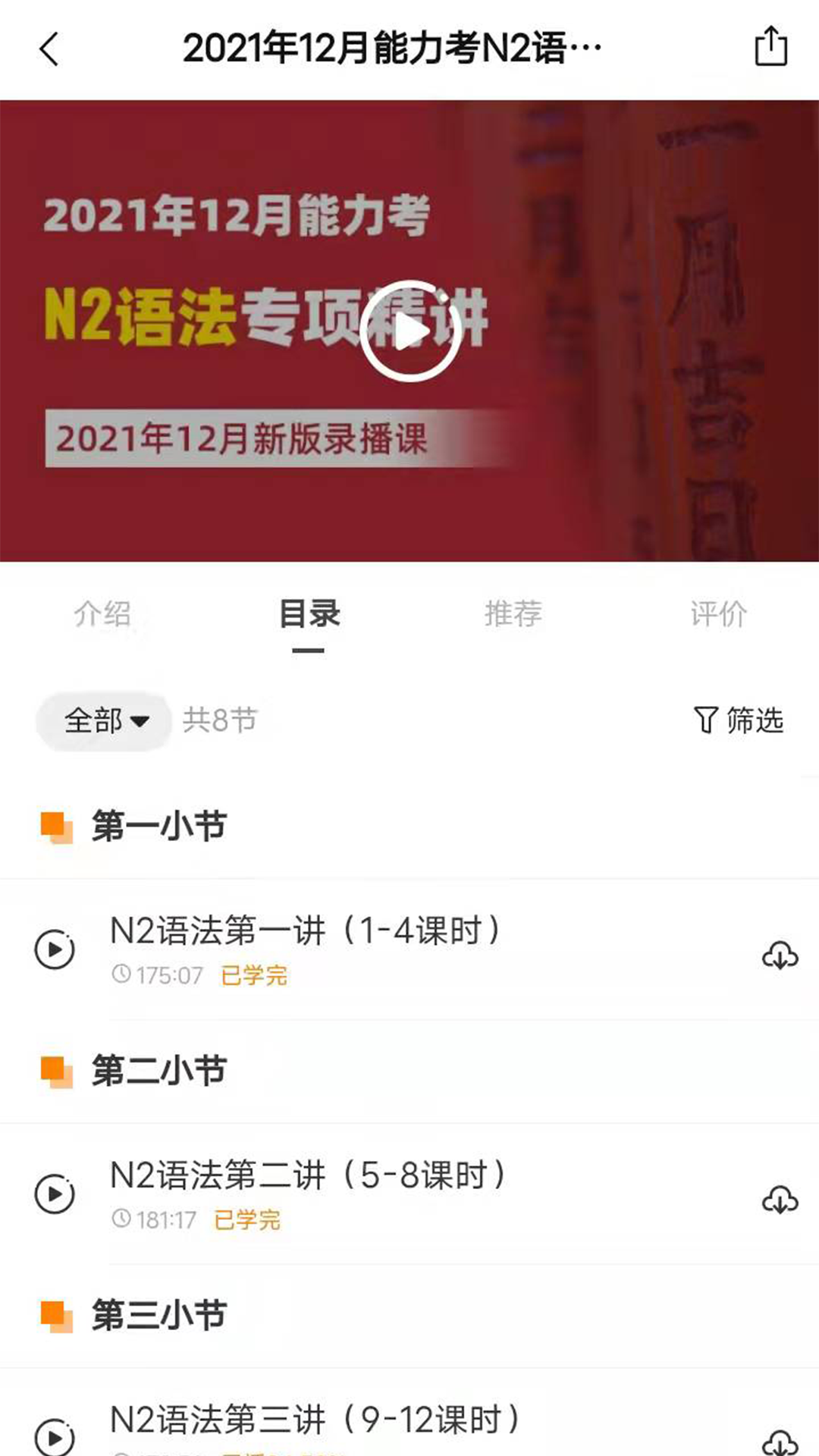Viewport: 819px width, 1456px height.
Task: Download N2语法第一讲 lesson
Action: tap(780, 955)
